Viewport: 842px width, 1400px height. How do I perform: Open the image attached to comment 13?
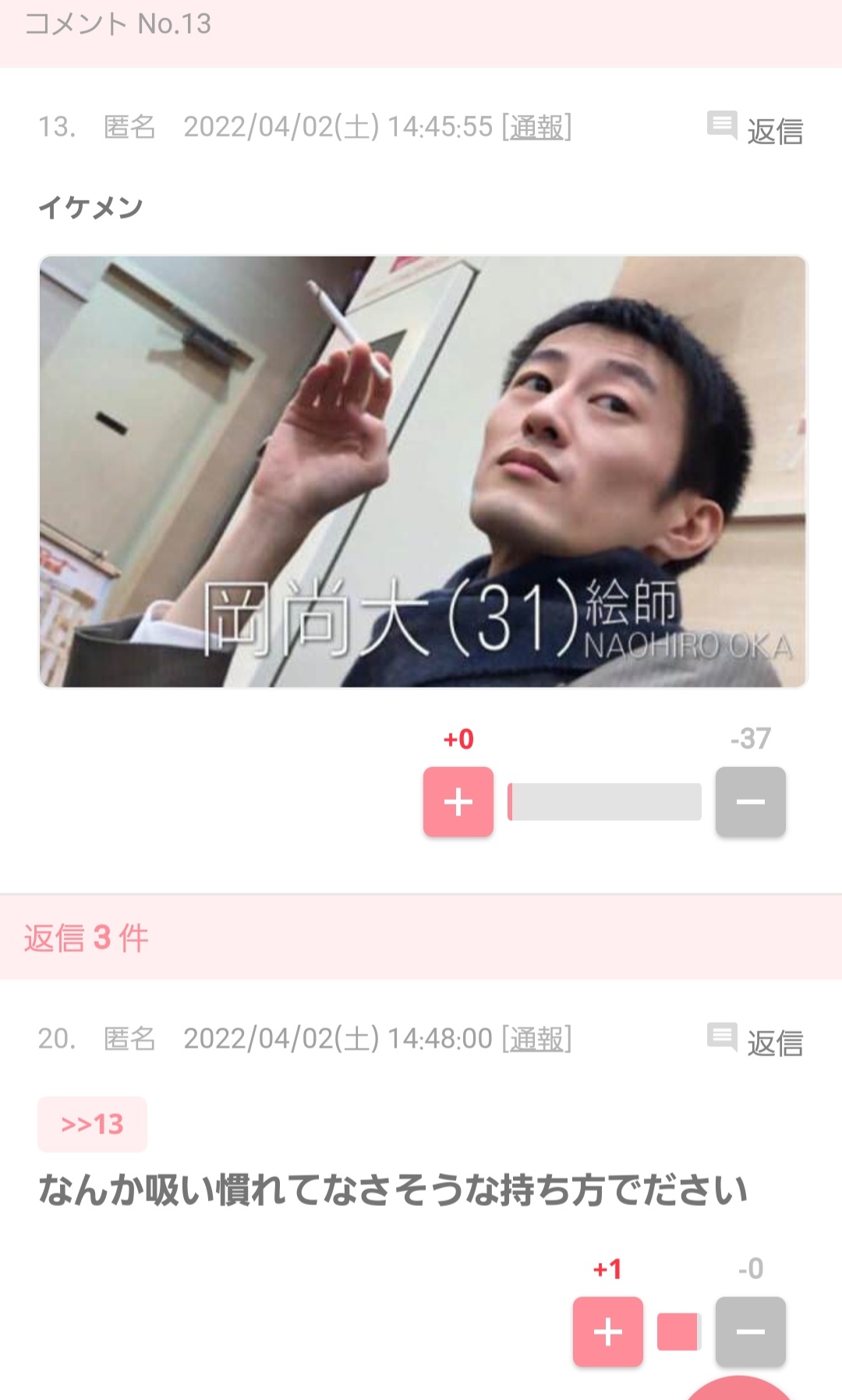[423, 472]
